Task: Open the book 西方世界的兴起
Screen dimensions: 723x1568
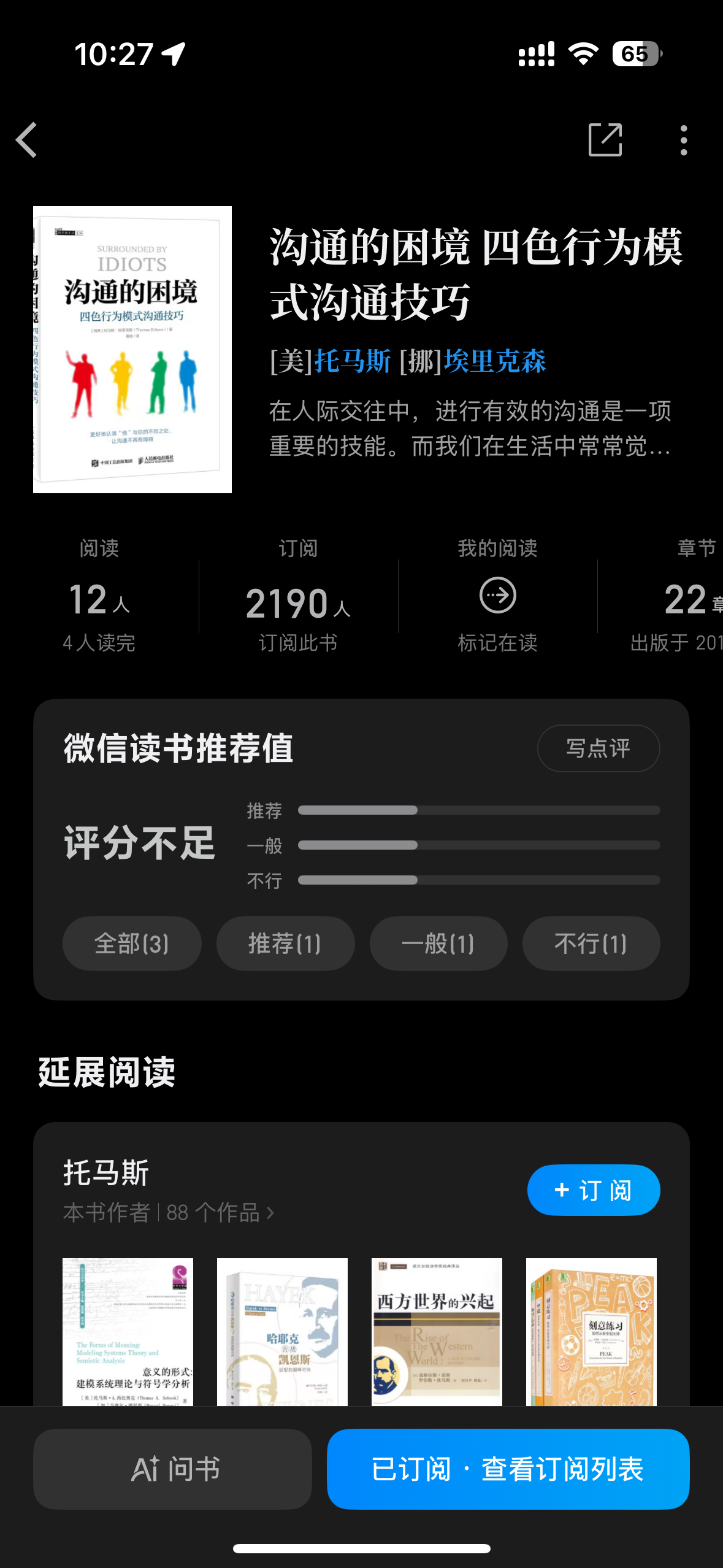Action: pos(437,1332)
